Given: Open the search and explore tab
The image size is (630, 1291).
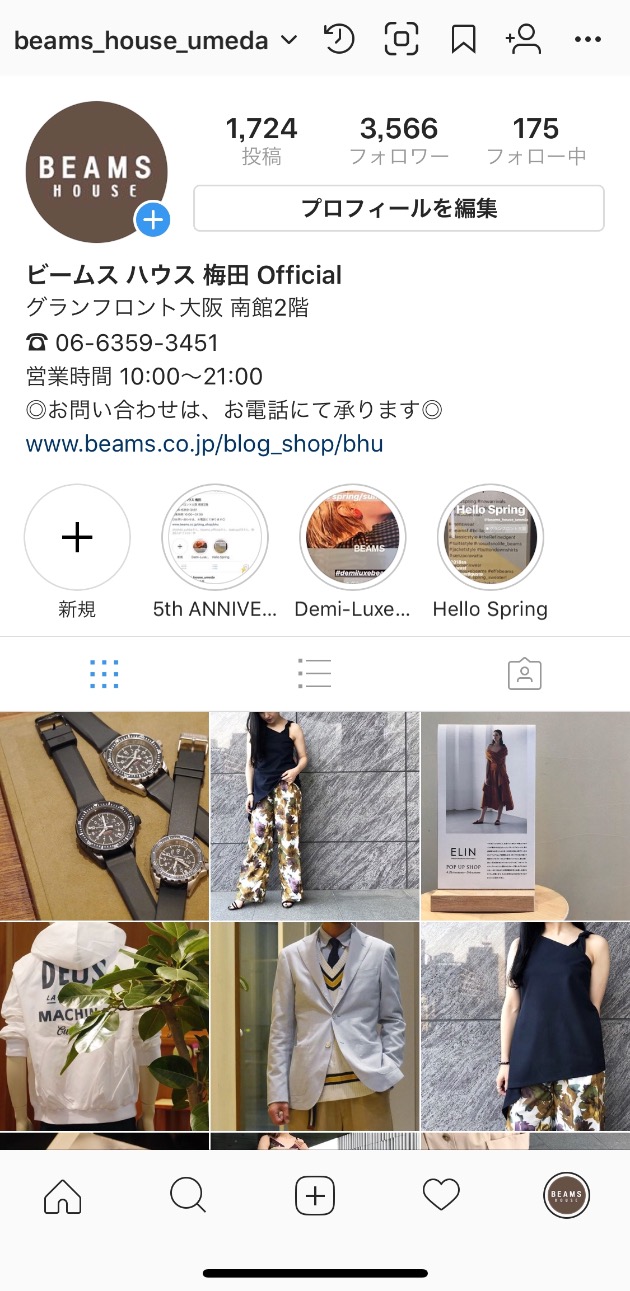Looking at the screenshot, I should (x=188, y=1195).
